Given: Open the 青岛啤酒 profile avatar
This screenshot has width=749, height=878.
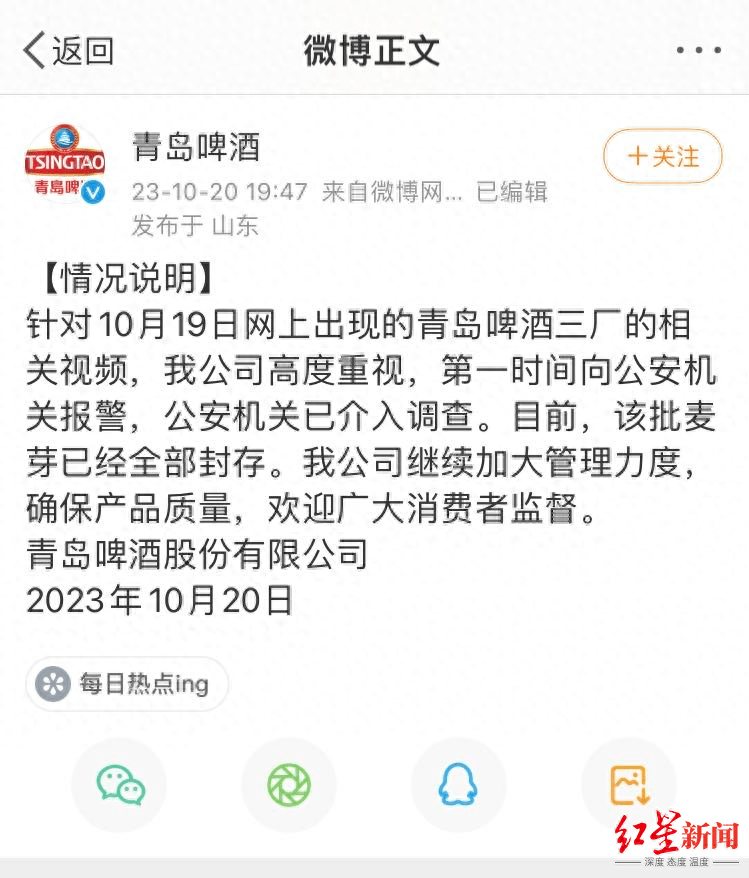Looking at the screenshot, I should pos(65,164).
